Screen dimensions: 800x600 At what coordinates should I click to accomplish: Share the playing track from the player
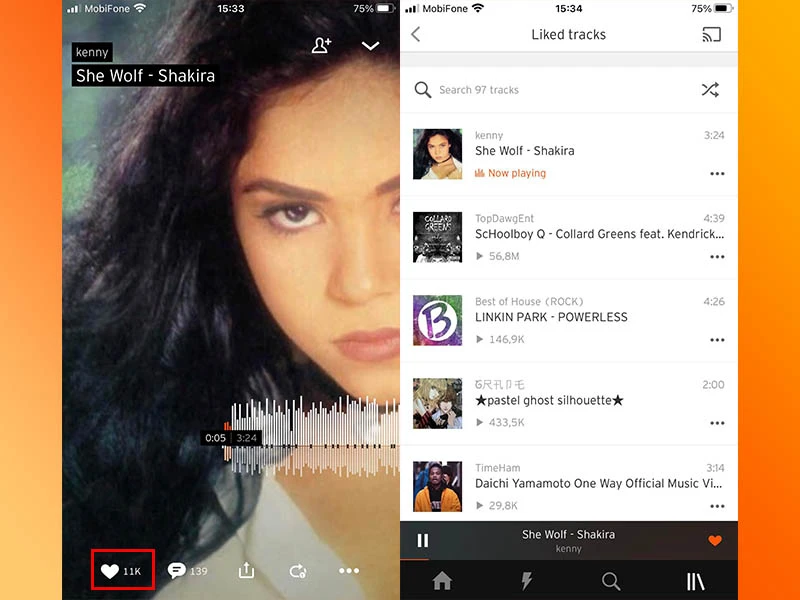pyautogui.click(x=246, y=570)
